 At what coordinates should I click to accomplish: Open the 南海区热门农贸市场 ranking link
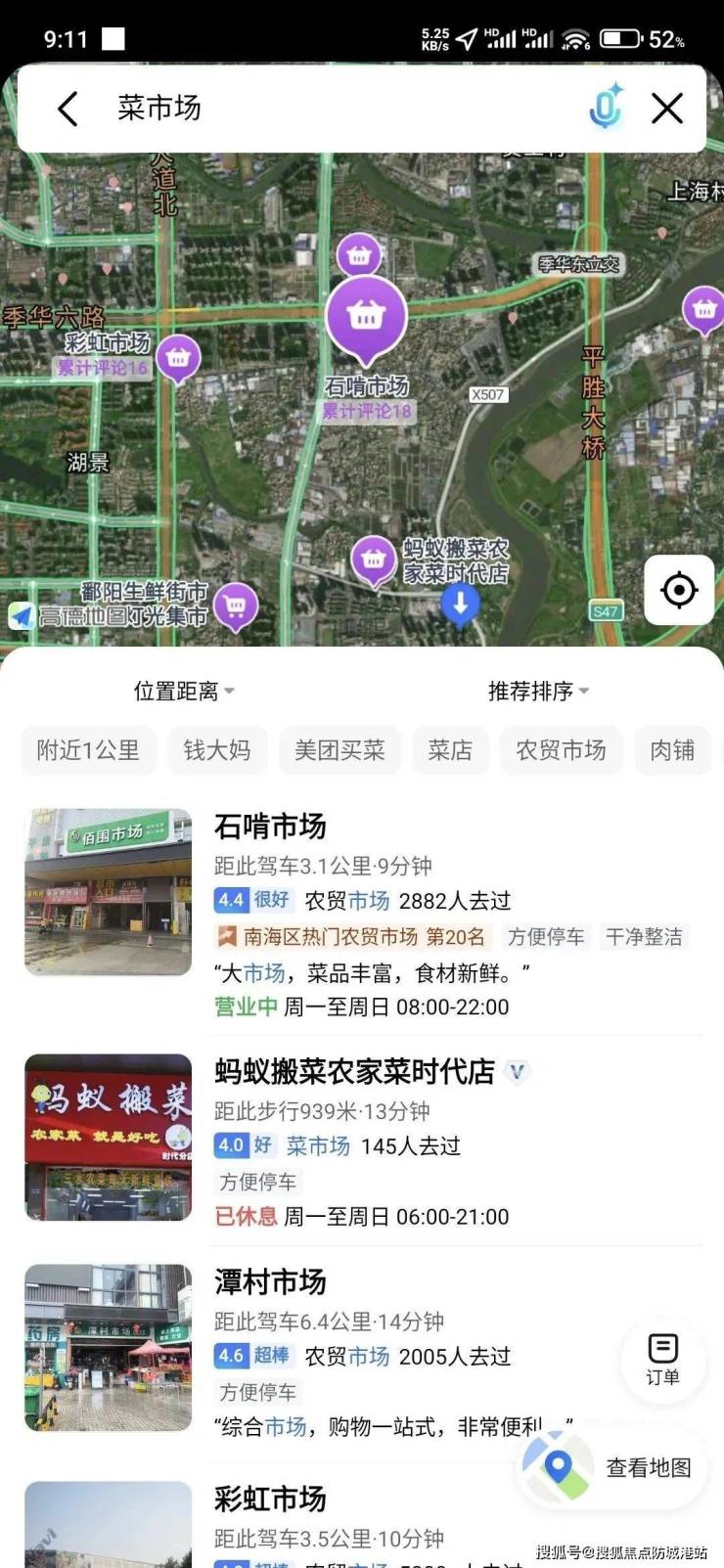(352, 937)
